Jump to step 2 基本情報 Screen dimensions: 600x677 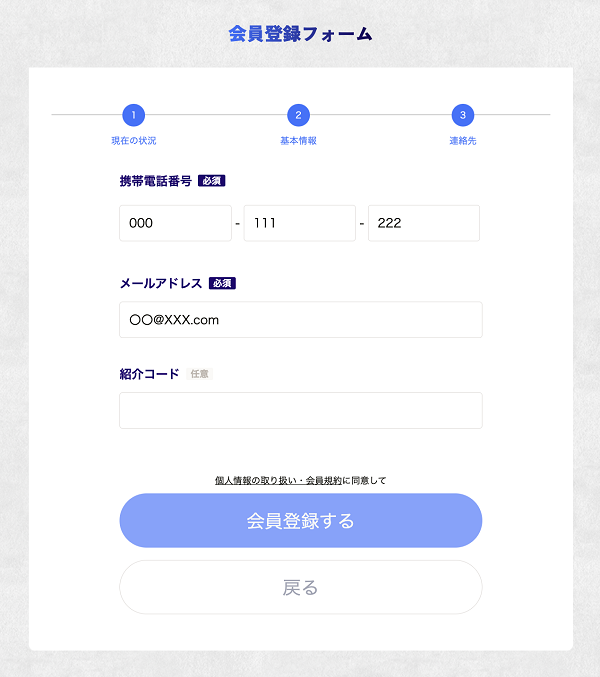[298, 115]
